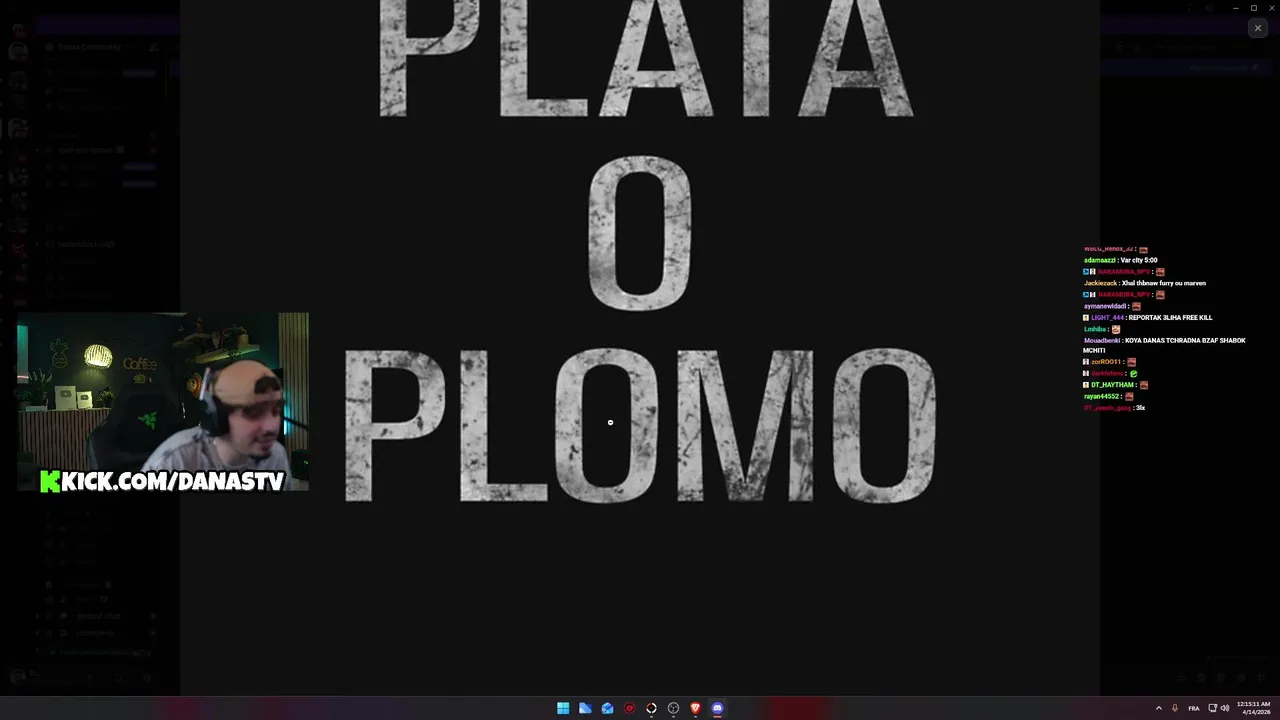Close the Discord window

click(1271, 8)
